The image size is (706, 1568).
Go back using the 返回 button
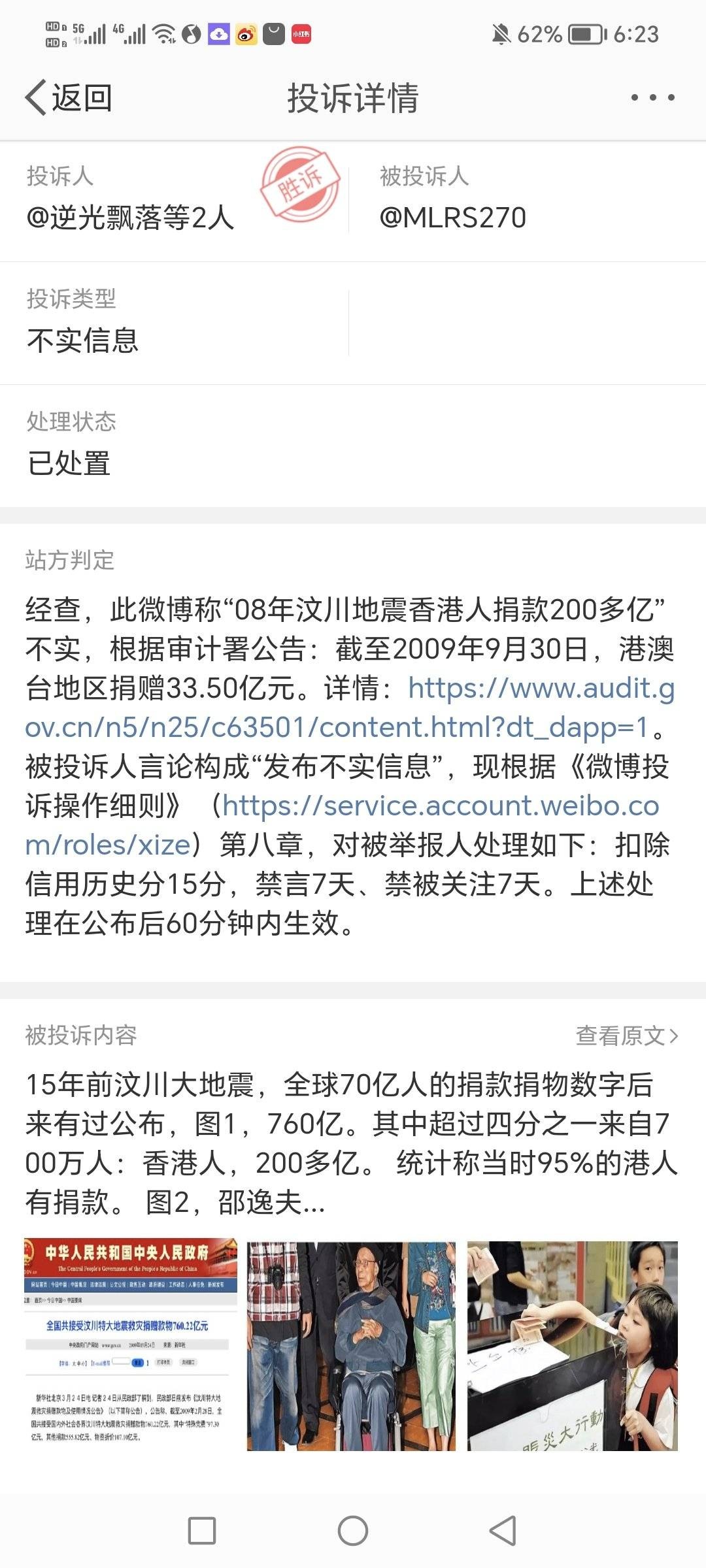click(x=69, y=98)
